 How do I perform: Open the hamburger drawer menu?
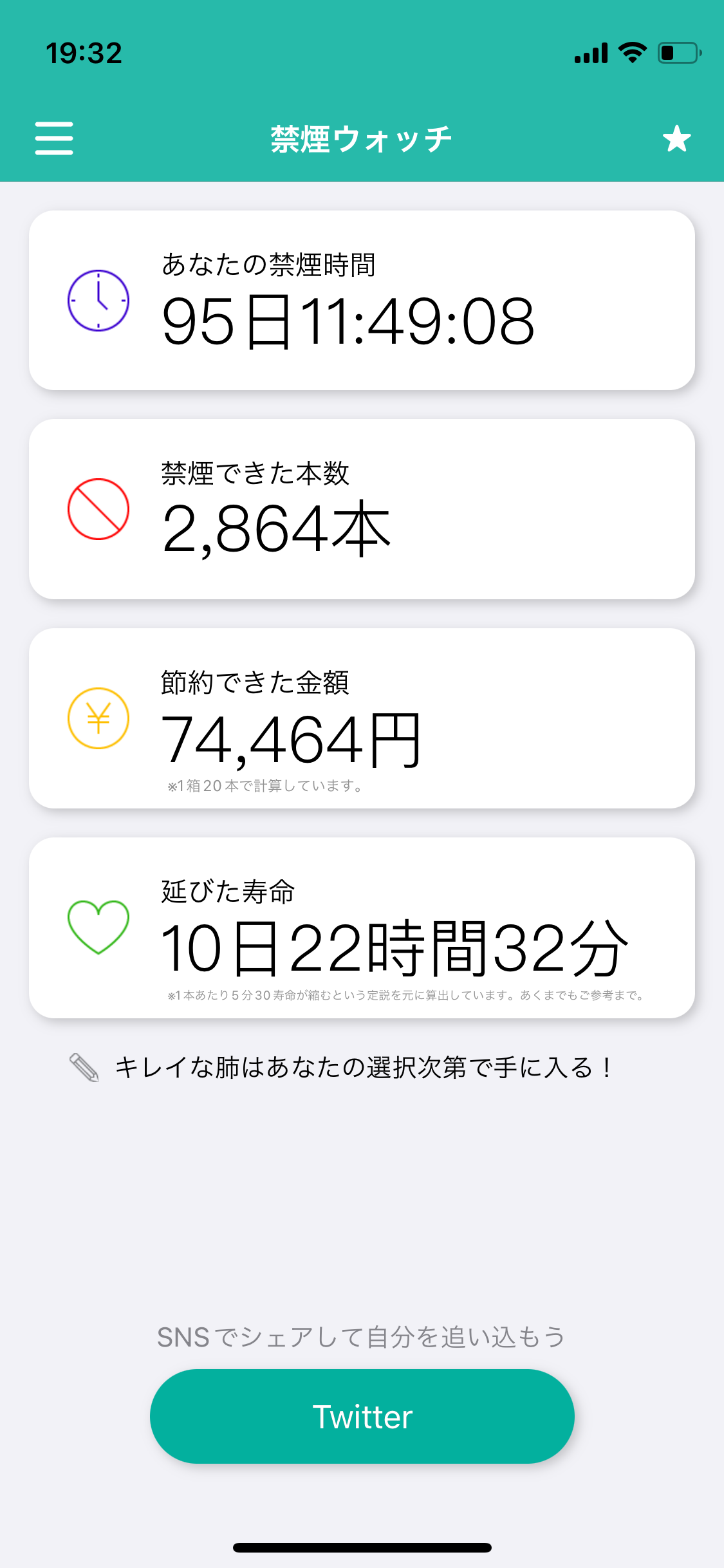[54, 138]
